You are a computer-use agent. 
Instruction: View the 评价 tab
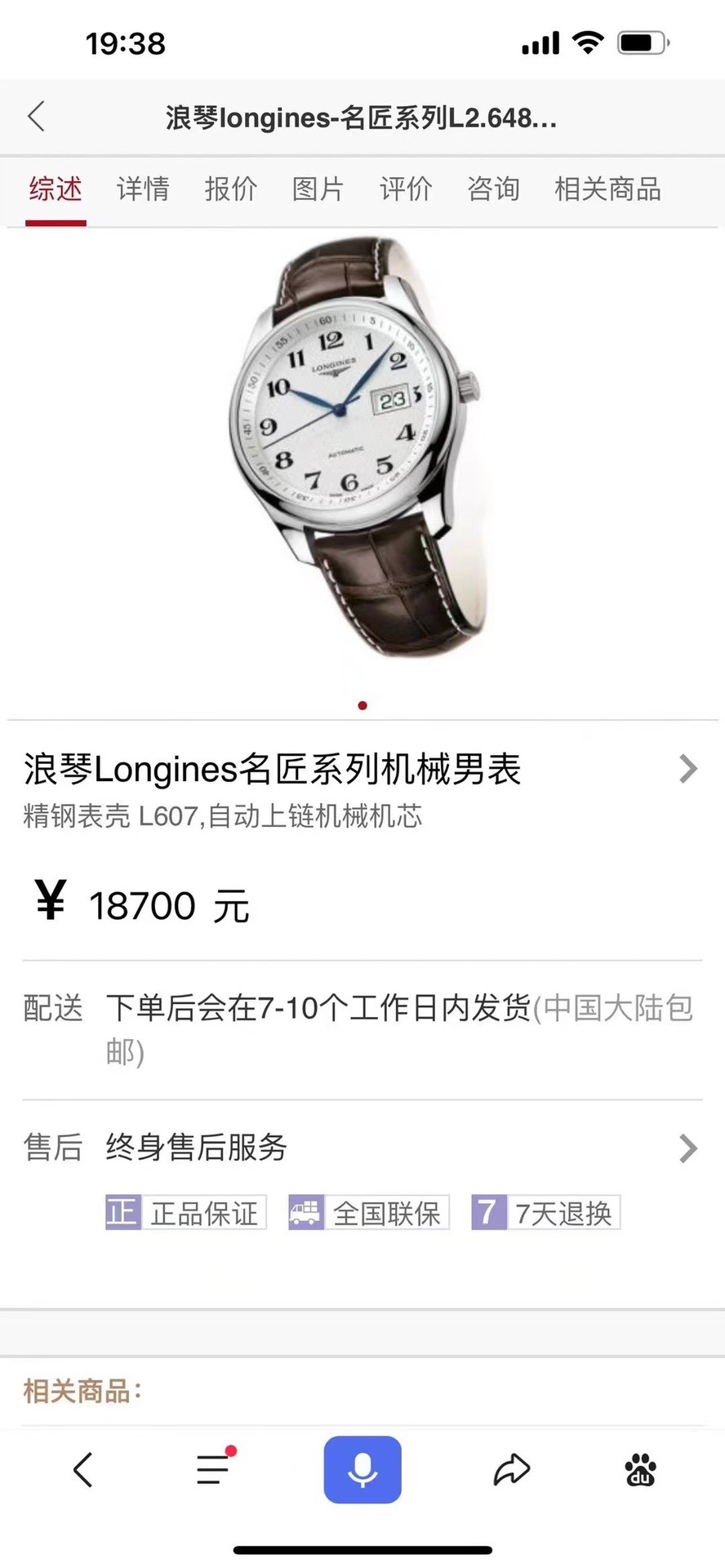[406, 189]
